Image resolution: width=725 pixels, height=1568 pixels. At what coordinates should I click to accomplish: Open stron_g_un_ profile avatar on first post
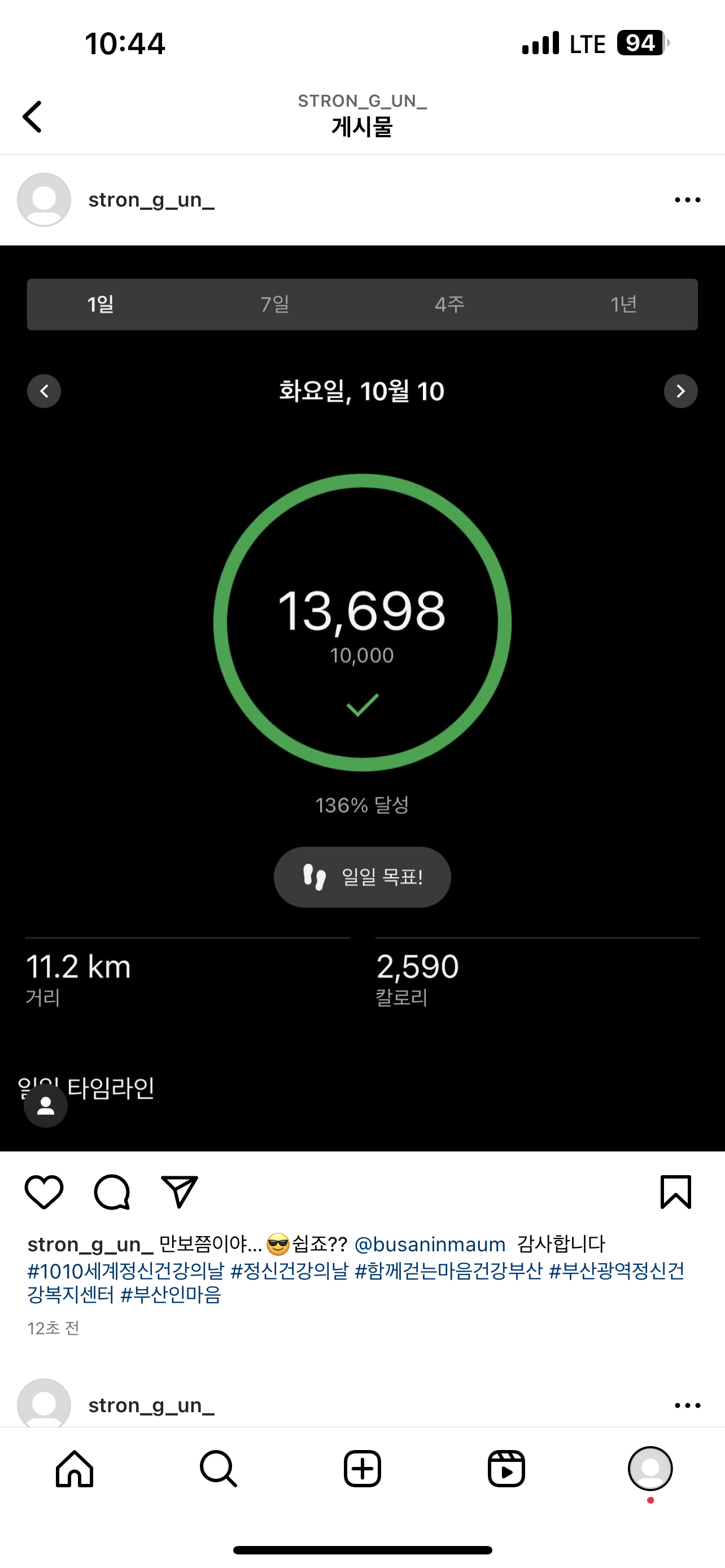44,200
